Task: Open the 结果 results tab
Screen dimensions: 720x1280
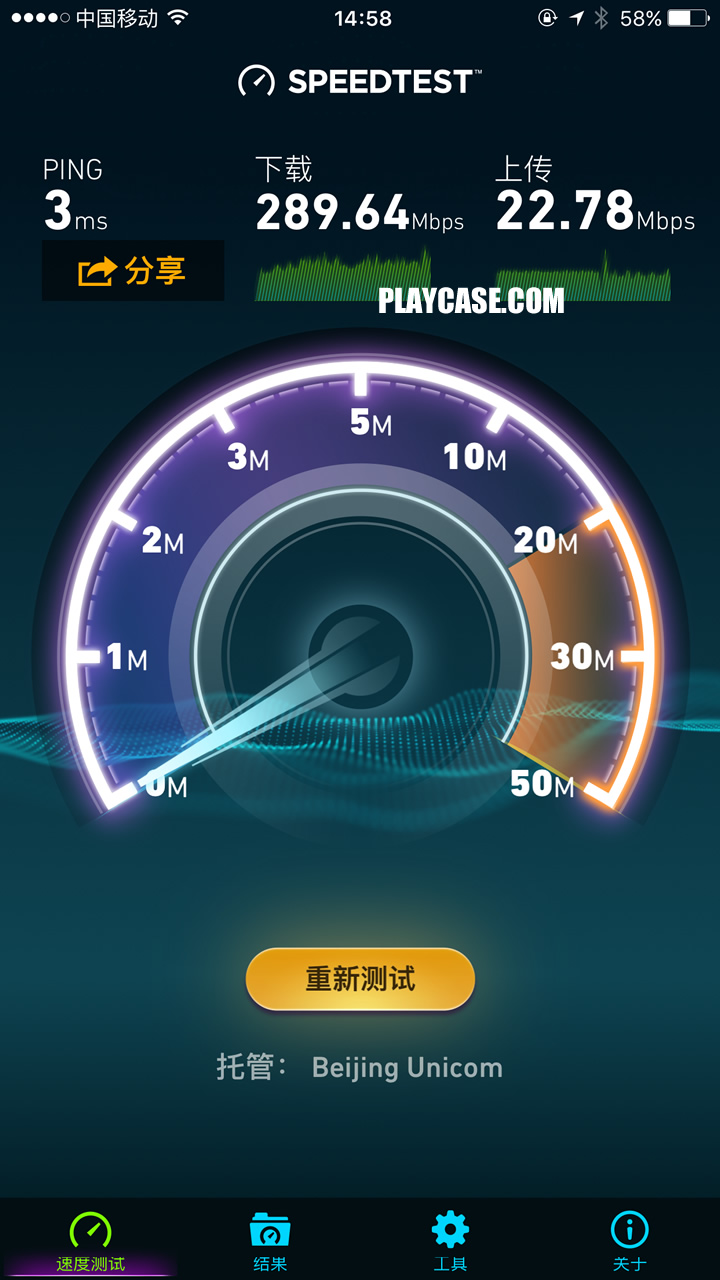Action: [270, 1241]
